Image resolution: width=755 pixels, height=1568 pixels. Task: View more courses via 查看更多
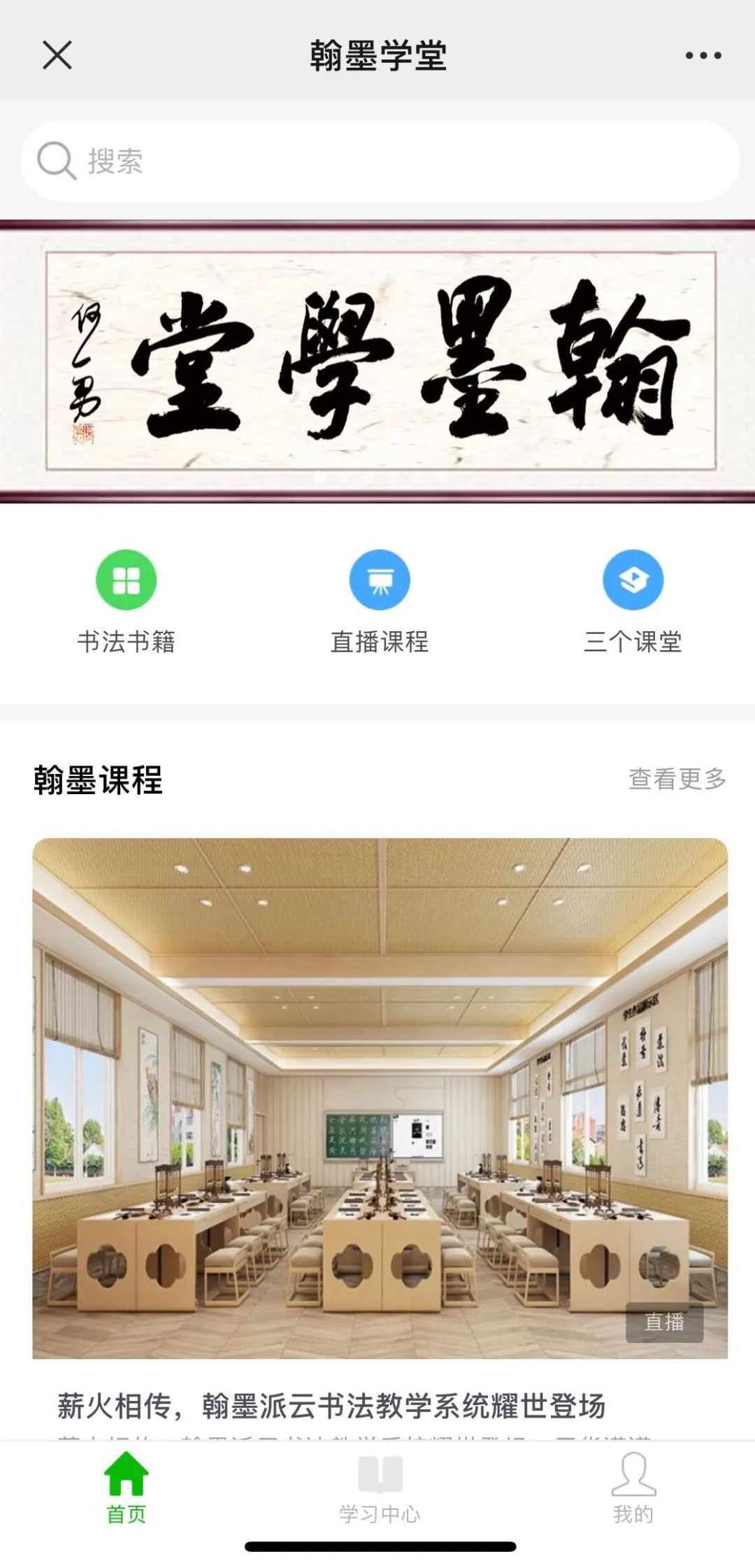(677, 779)
